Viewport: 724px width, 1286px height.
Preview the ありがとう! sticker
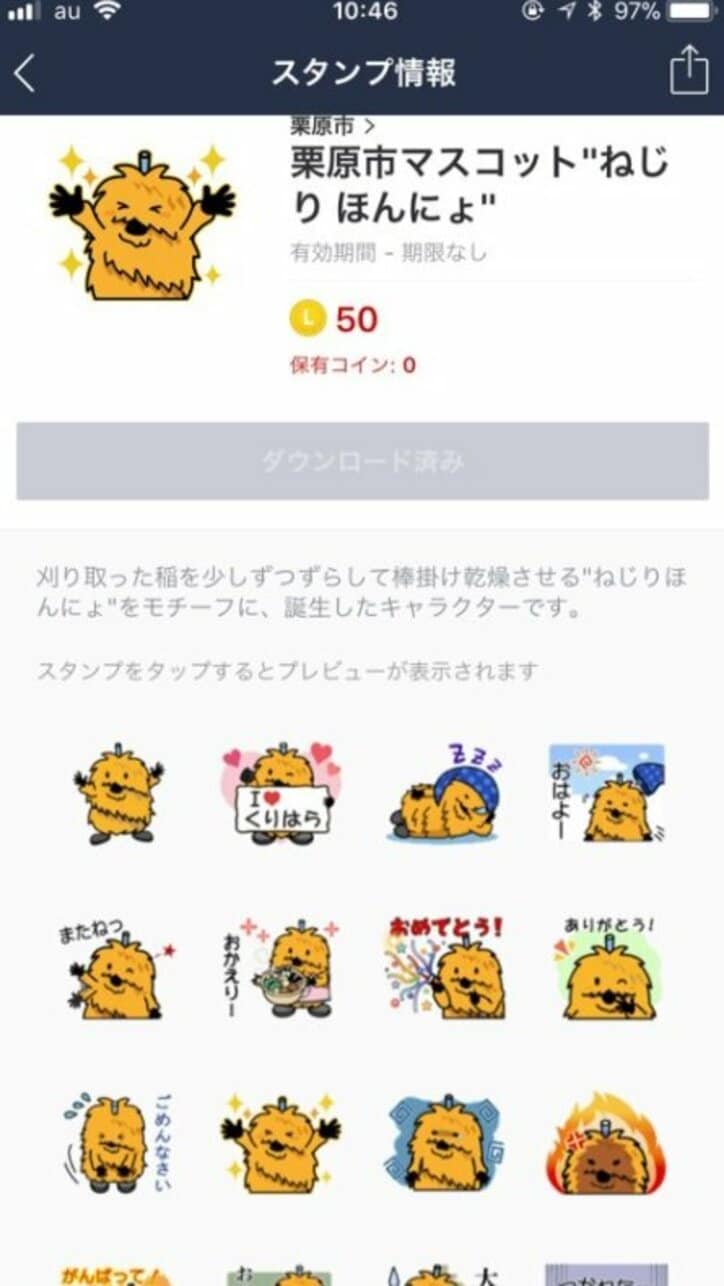point(606,968)
